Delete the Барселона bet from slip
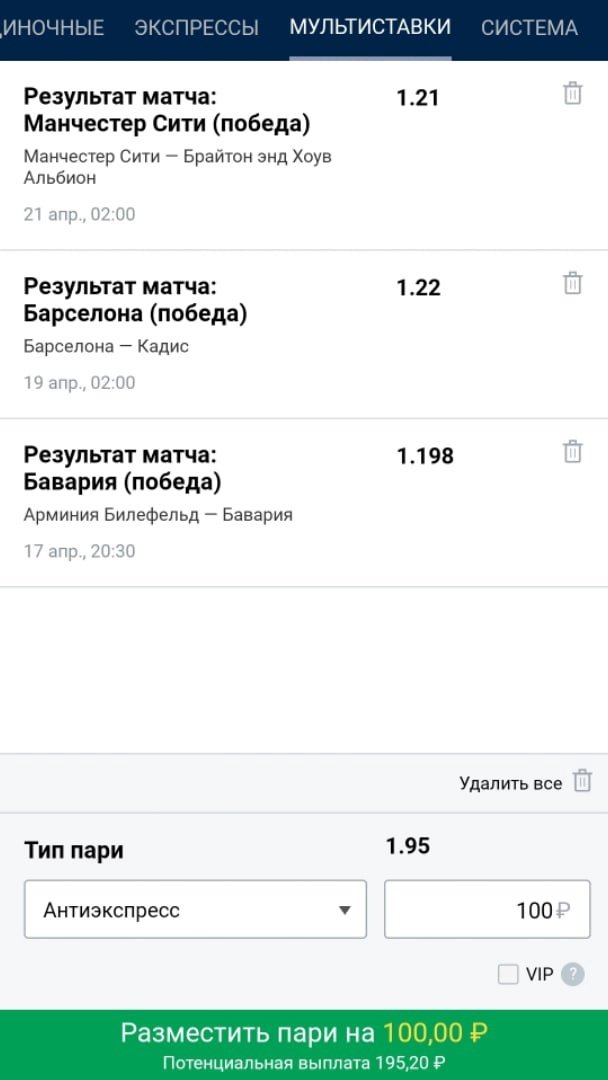 (573, 283)
